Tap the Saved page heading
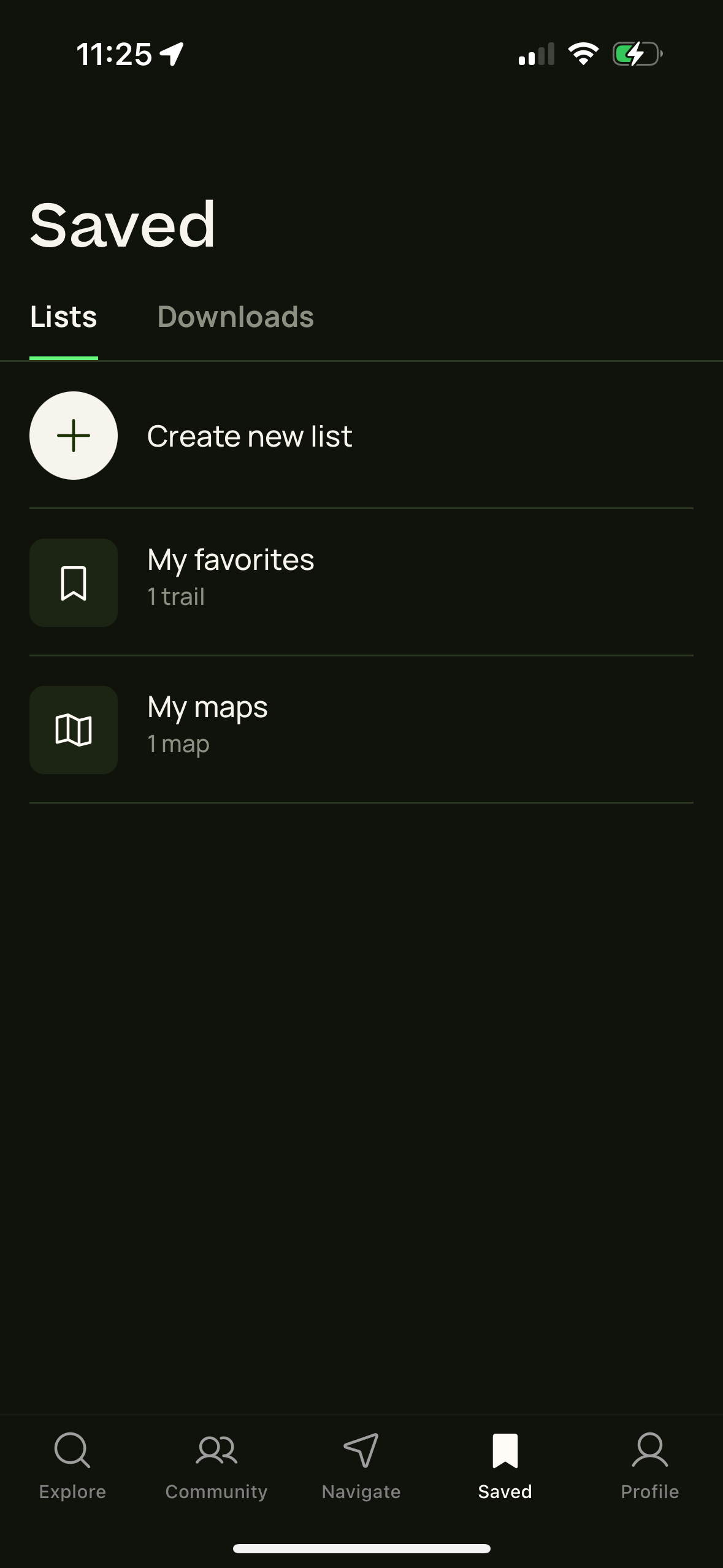 coord(123,223)
